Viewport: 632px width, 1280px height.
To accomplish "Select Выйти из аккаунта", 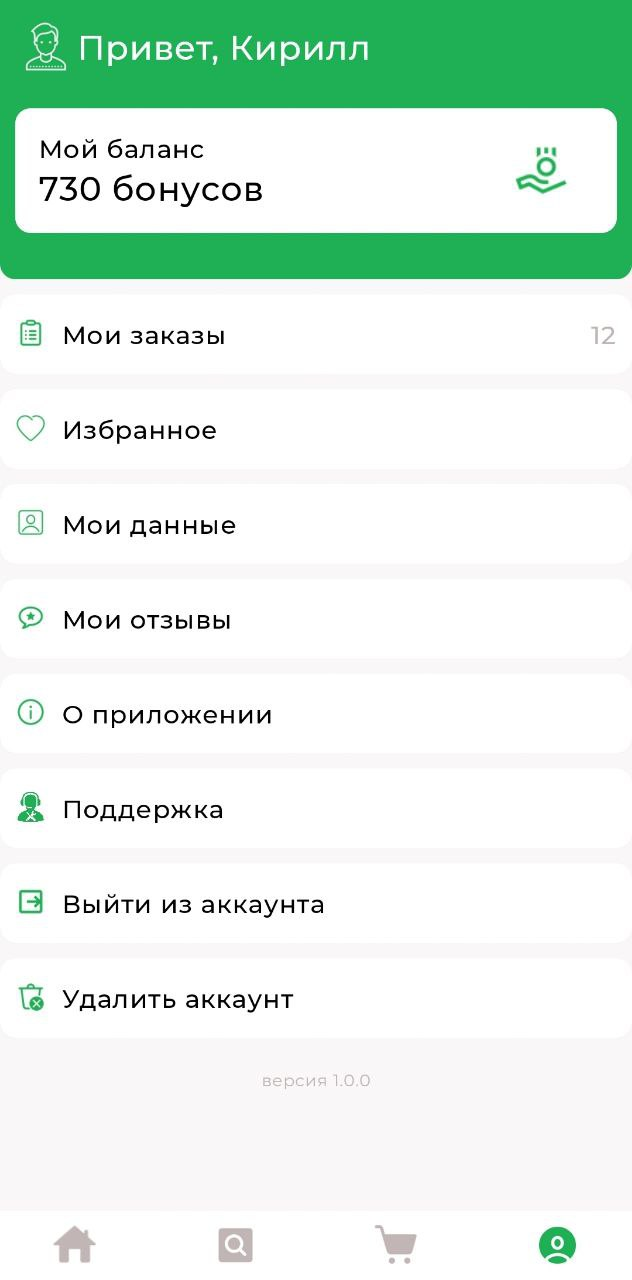I will click(315, 904).
